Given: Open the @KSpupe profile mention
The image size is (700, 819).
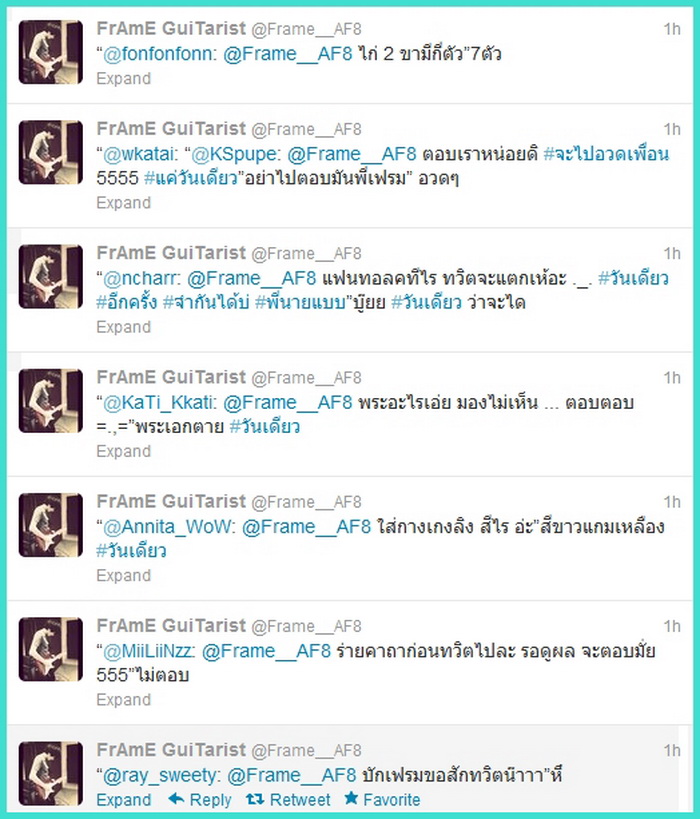Looking at the screenshot, I should (236, 154).
